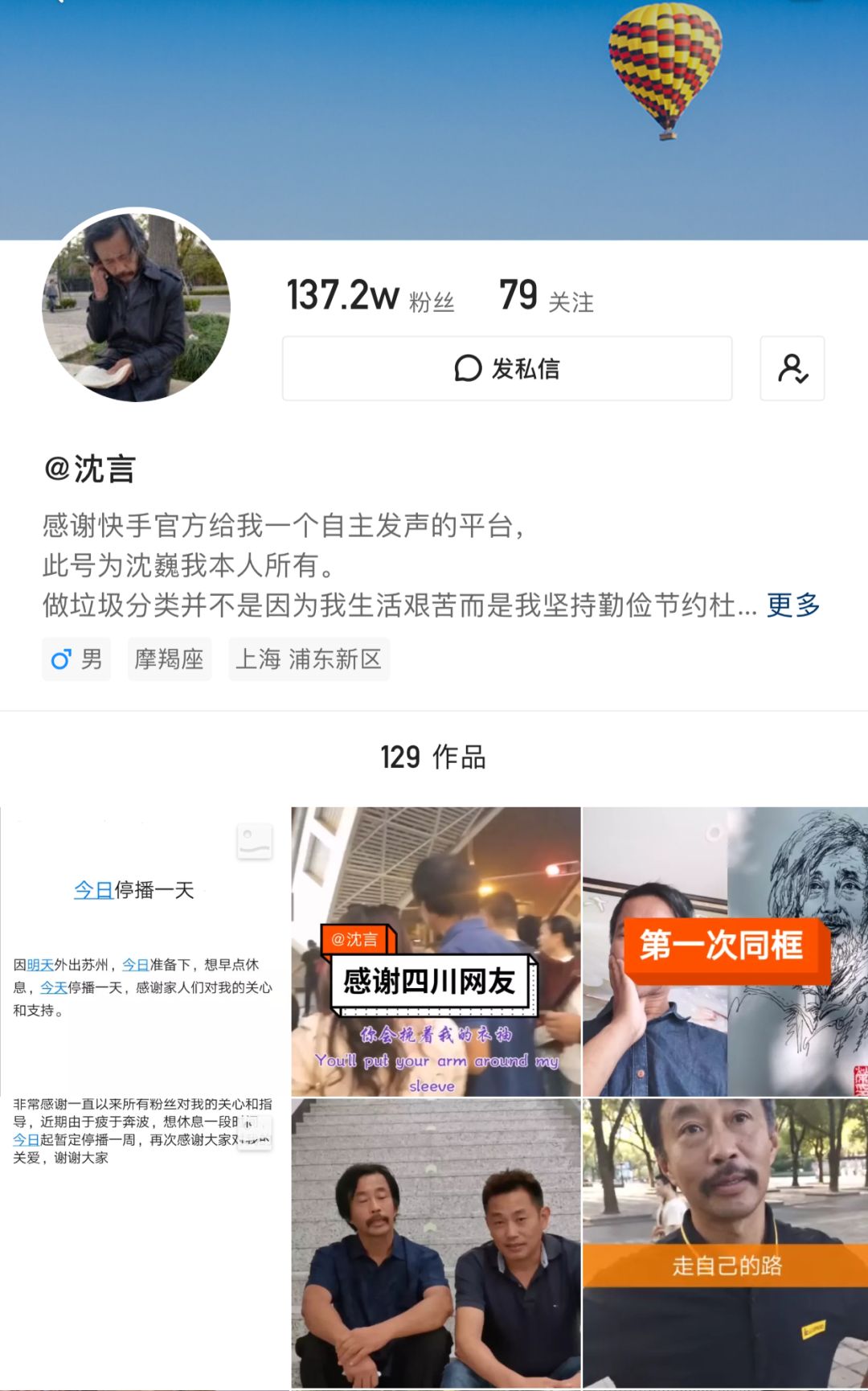
Task: Tap the 发私信 message button
Action: coord(506,368)
